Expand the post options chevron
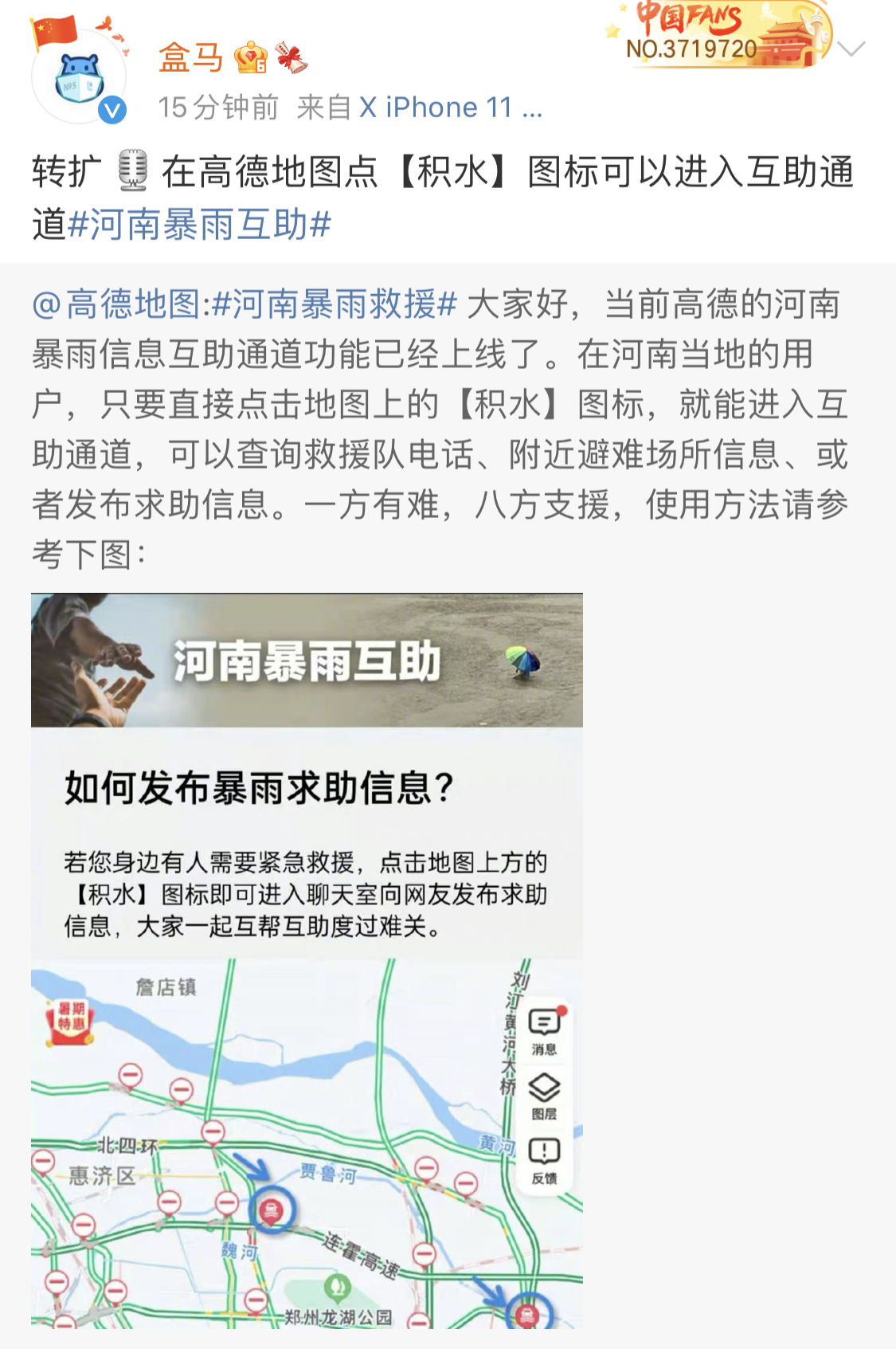 click(x=851, y=49)
